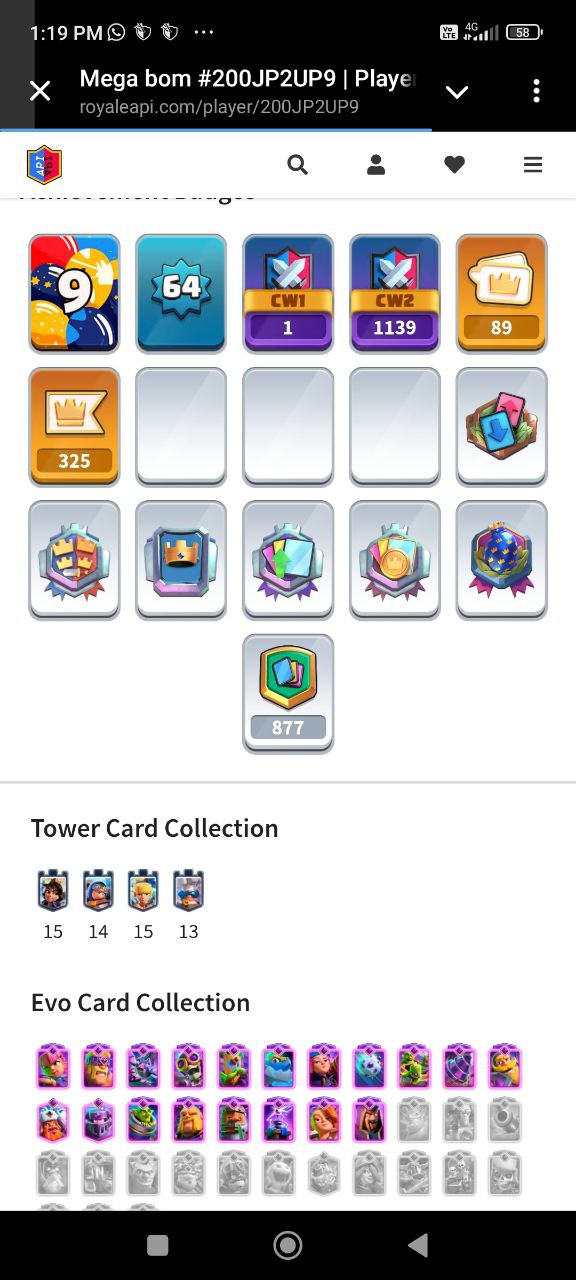
Task: Tap the 877 card collection badge
Action: tap(288, 694)
